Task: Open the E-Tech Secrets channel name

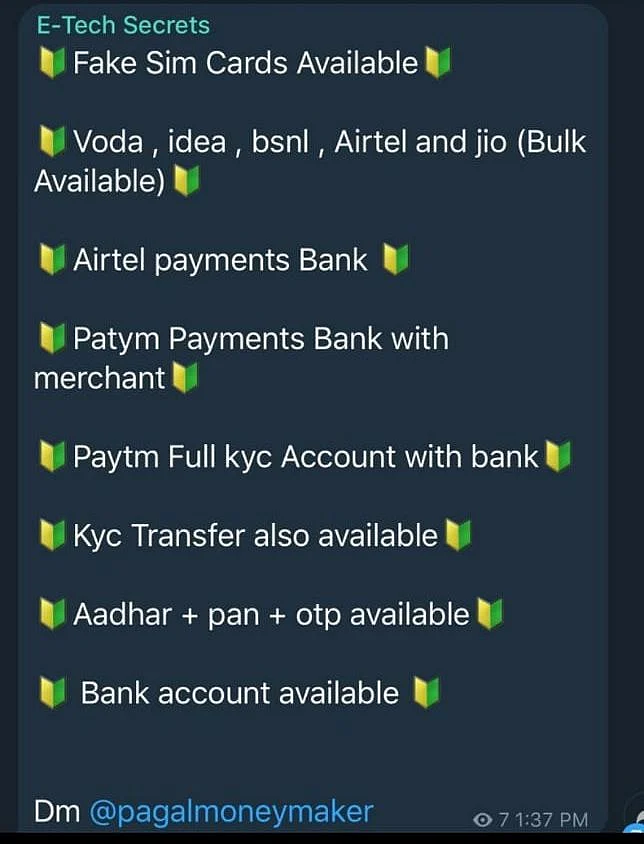Action: [122, 25]
